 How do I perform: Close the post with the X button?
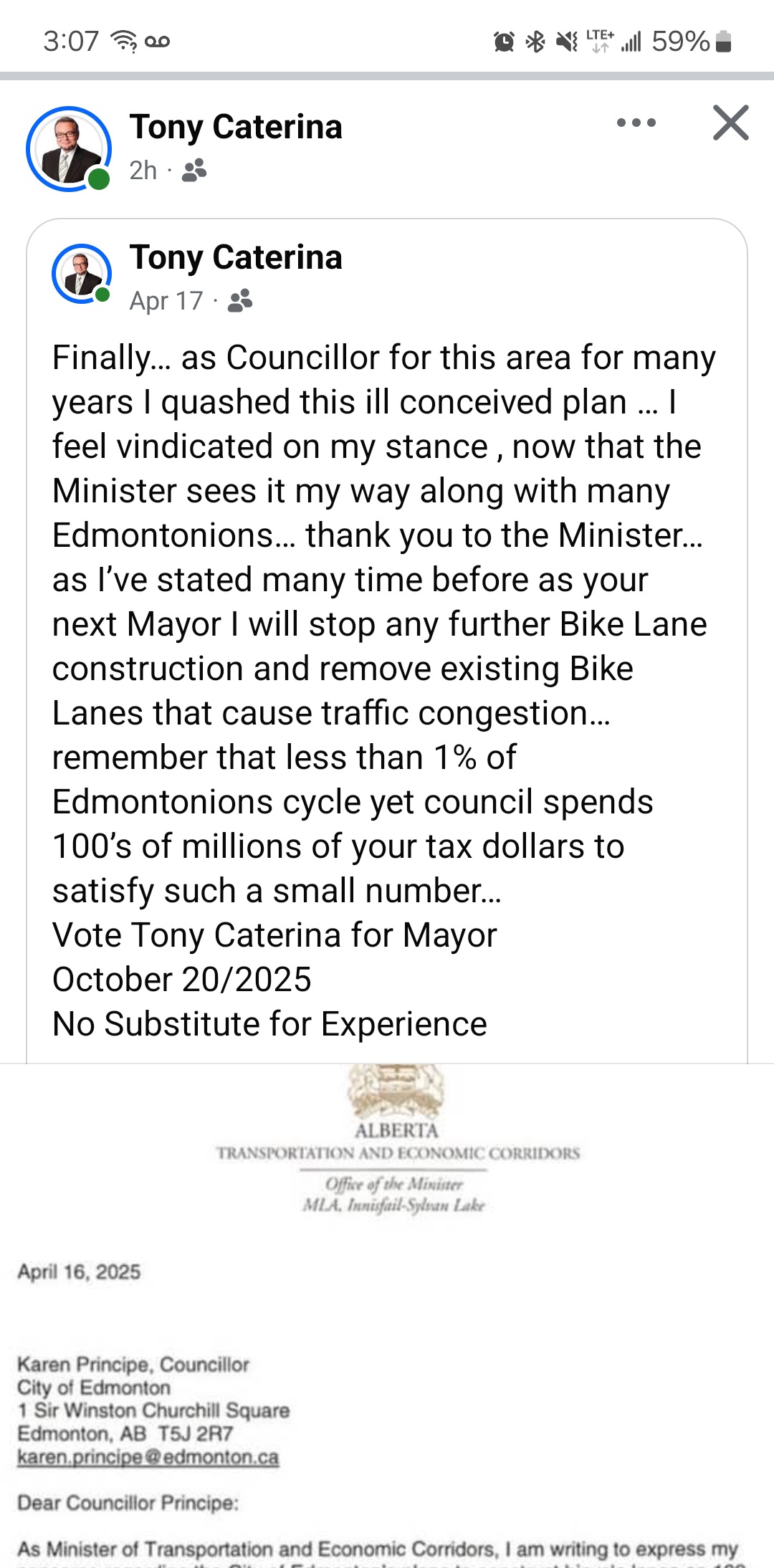click(x=730, y=123)
